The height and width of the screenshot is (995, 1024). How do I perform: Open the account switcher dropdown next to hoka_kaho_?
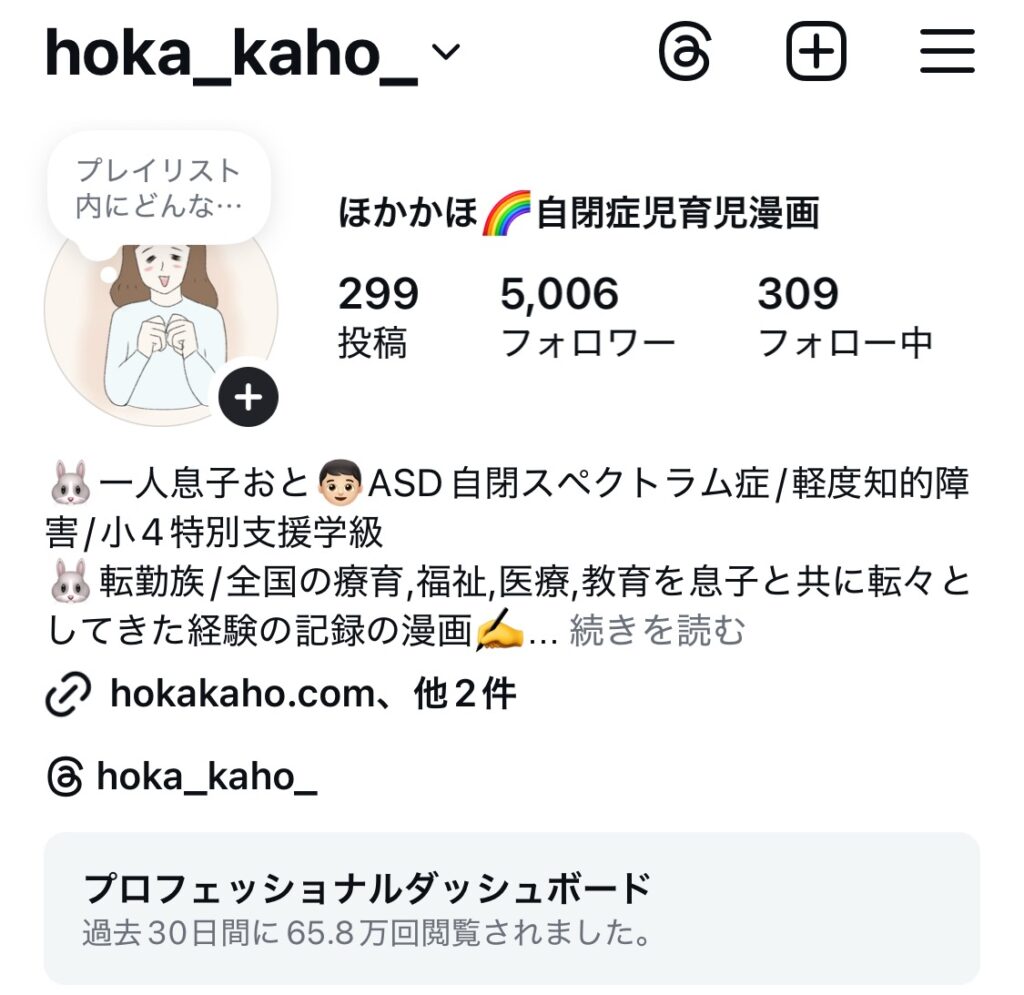pos(446,52)
